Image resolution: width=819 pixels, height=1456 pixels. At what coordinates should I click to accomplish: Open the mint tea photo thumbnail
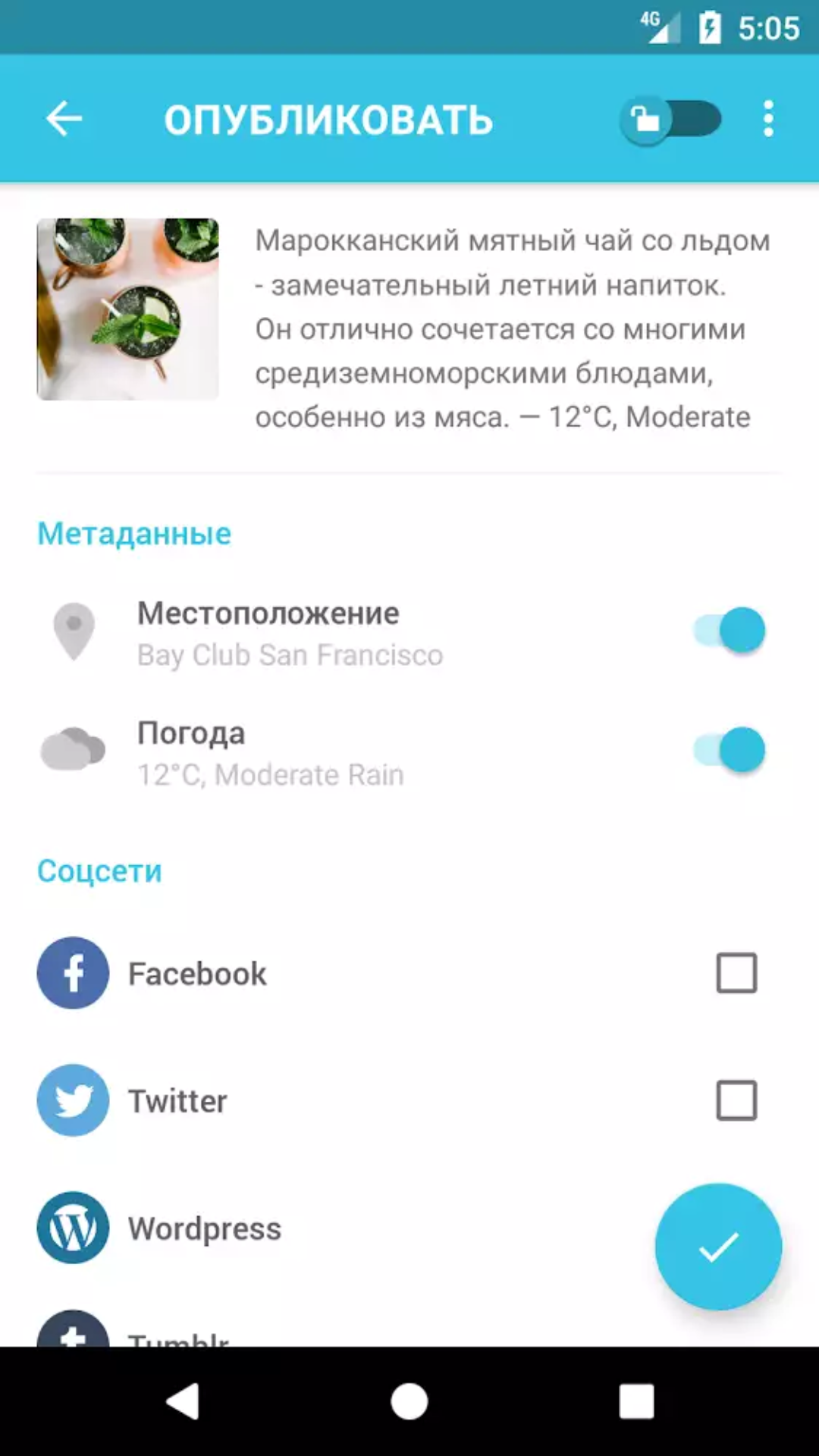point(128,309)
